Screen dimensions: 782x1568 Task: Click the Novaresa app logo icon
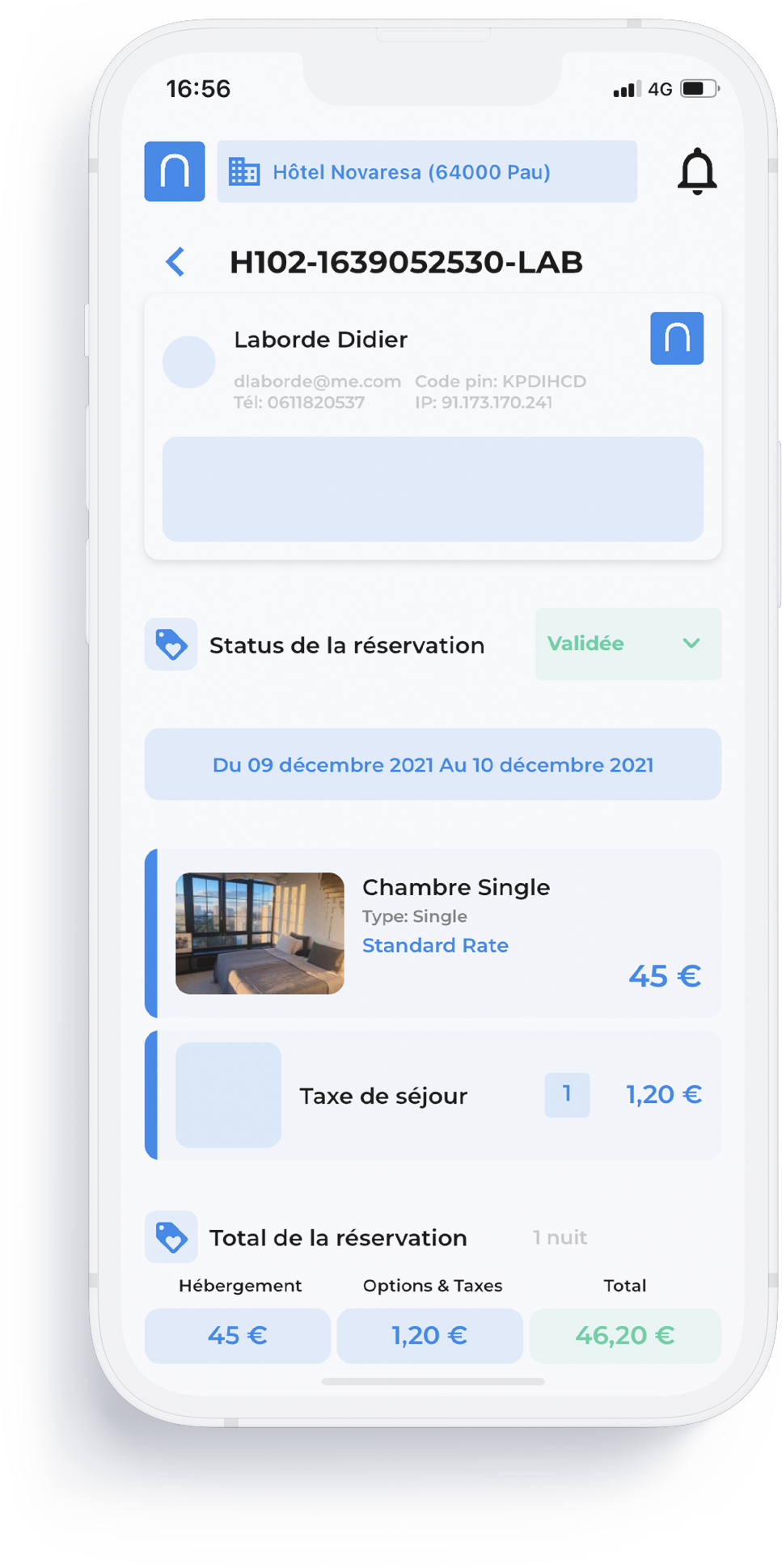[x=174, y=171]
